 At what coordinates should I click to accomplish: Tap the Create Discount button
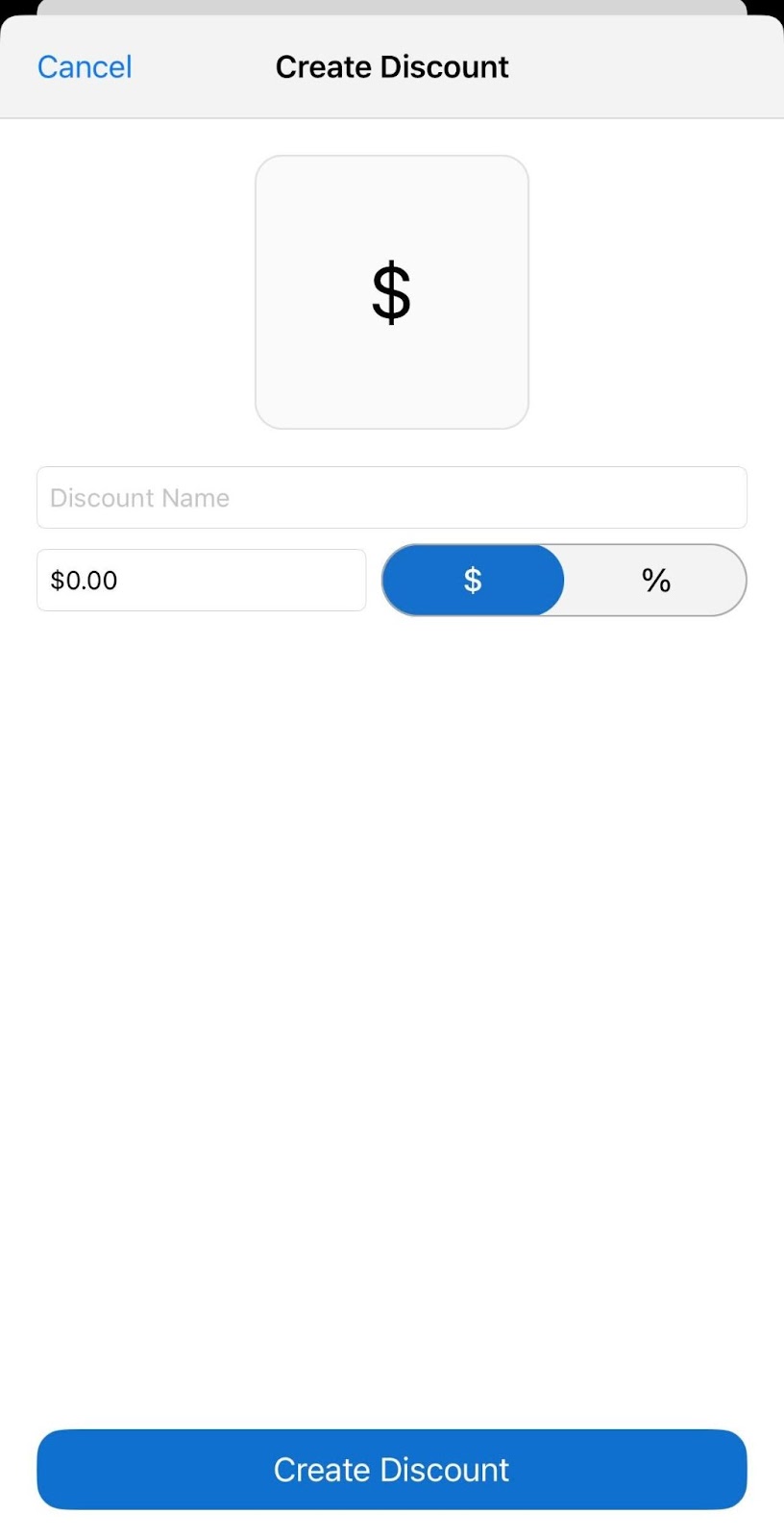391,1469
